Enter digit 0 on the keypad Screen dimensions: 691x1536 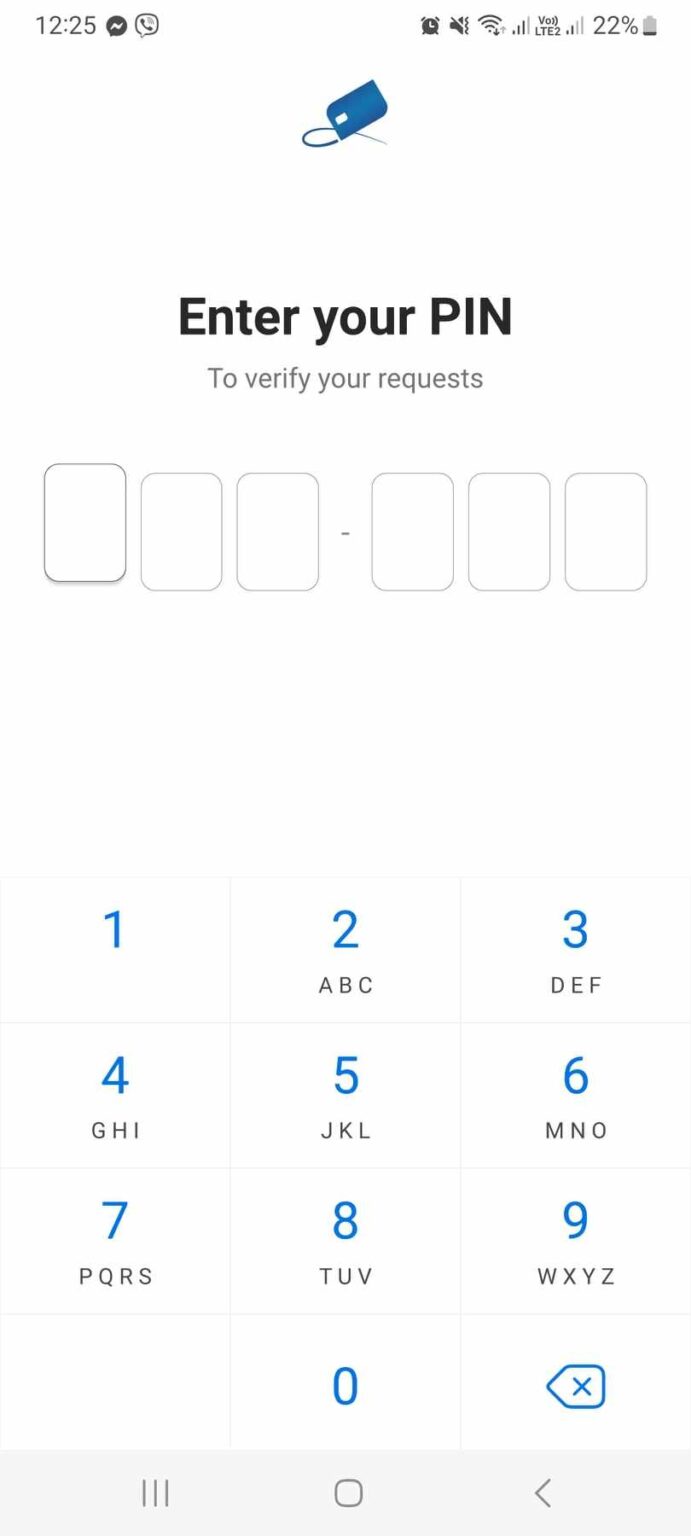click(x=345, y=1386)
